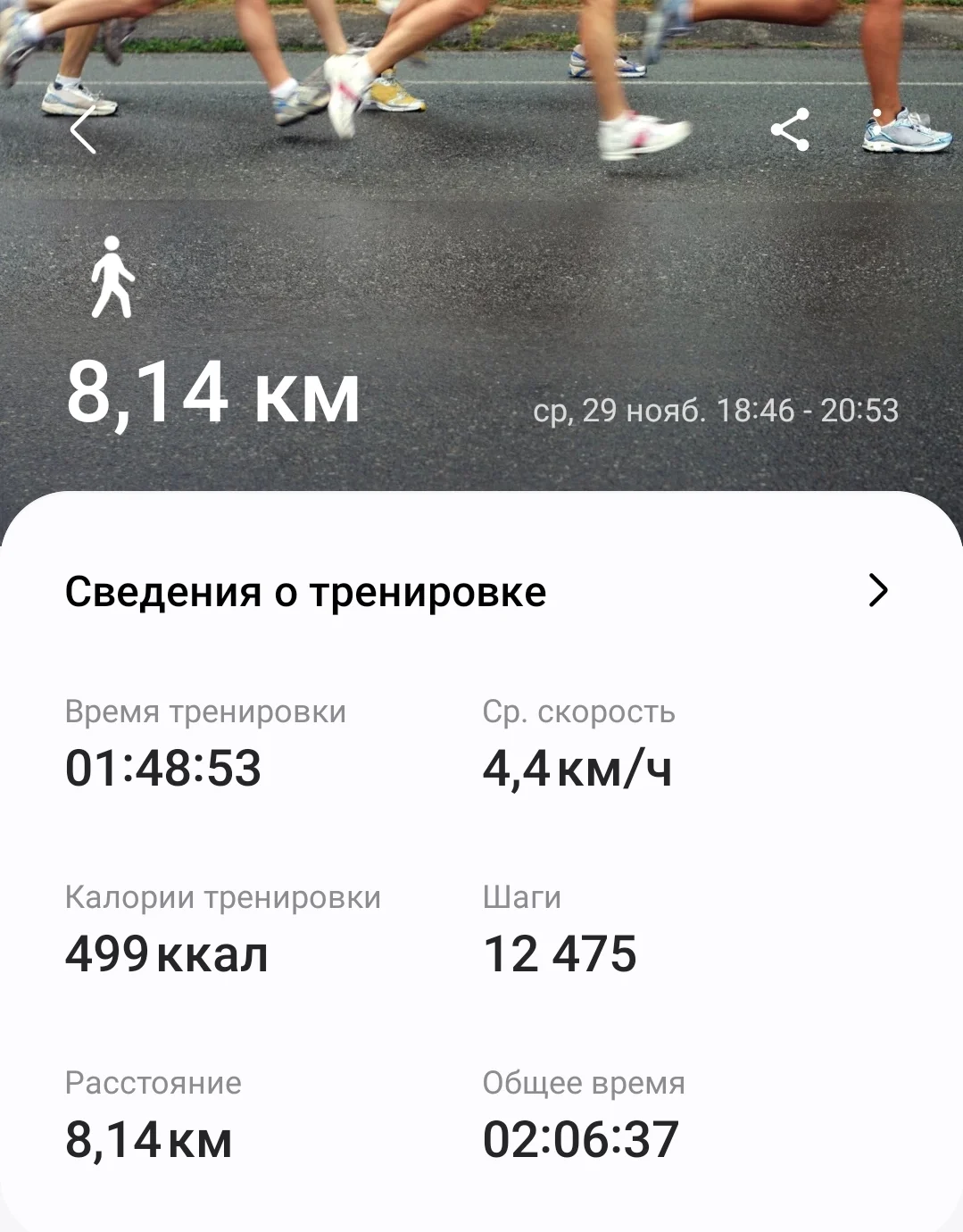This screenshot has width=963, height=1232.
Task: Select the calories value 499 ккал
Action: pos(168,954)
